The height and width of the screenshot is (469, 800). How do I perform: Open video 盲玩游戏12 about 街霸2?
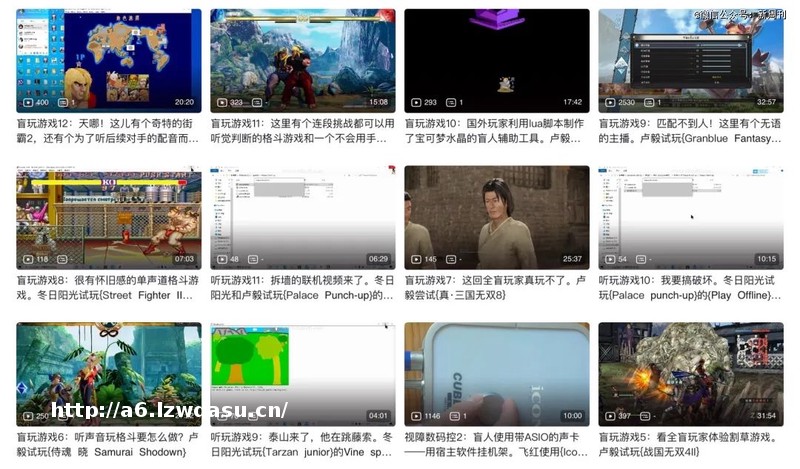[109, 60]
